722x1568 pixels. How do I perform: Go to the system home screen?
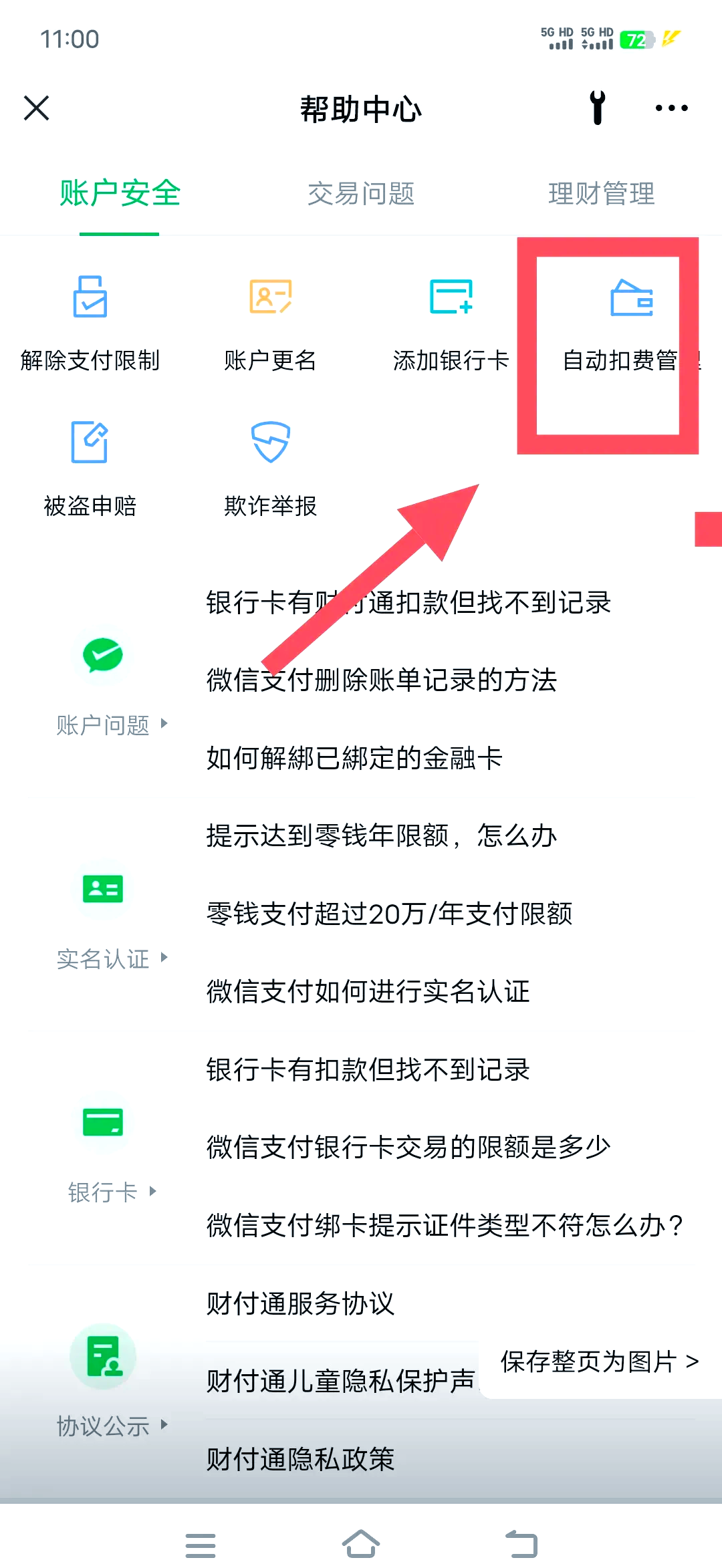[x=361, y=1543]
